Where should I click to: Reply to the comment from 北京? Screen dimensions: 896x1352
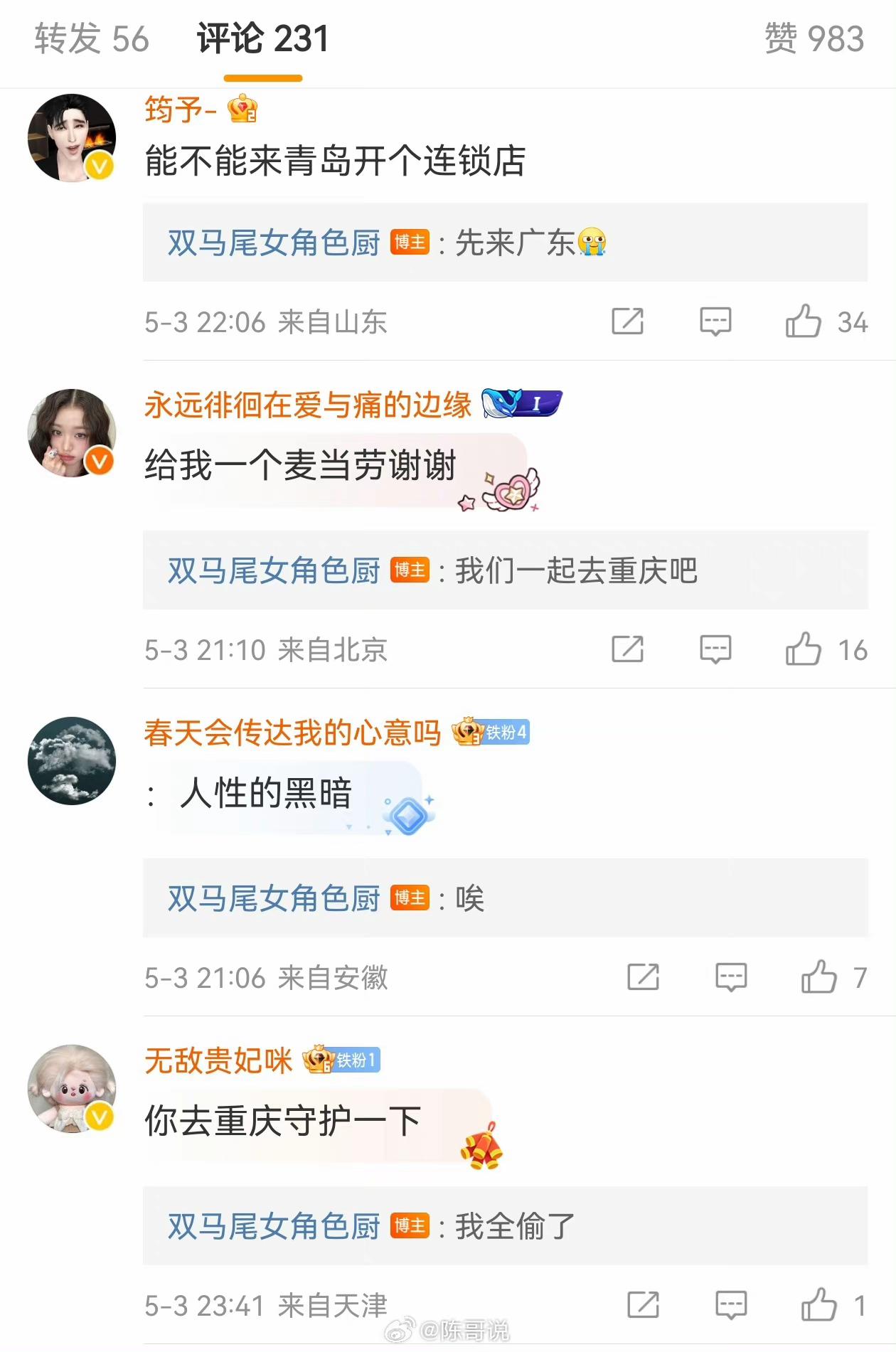(x=715, y=649)
